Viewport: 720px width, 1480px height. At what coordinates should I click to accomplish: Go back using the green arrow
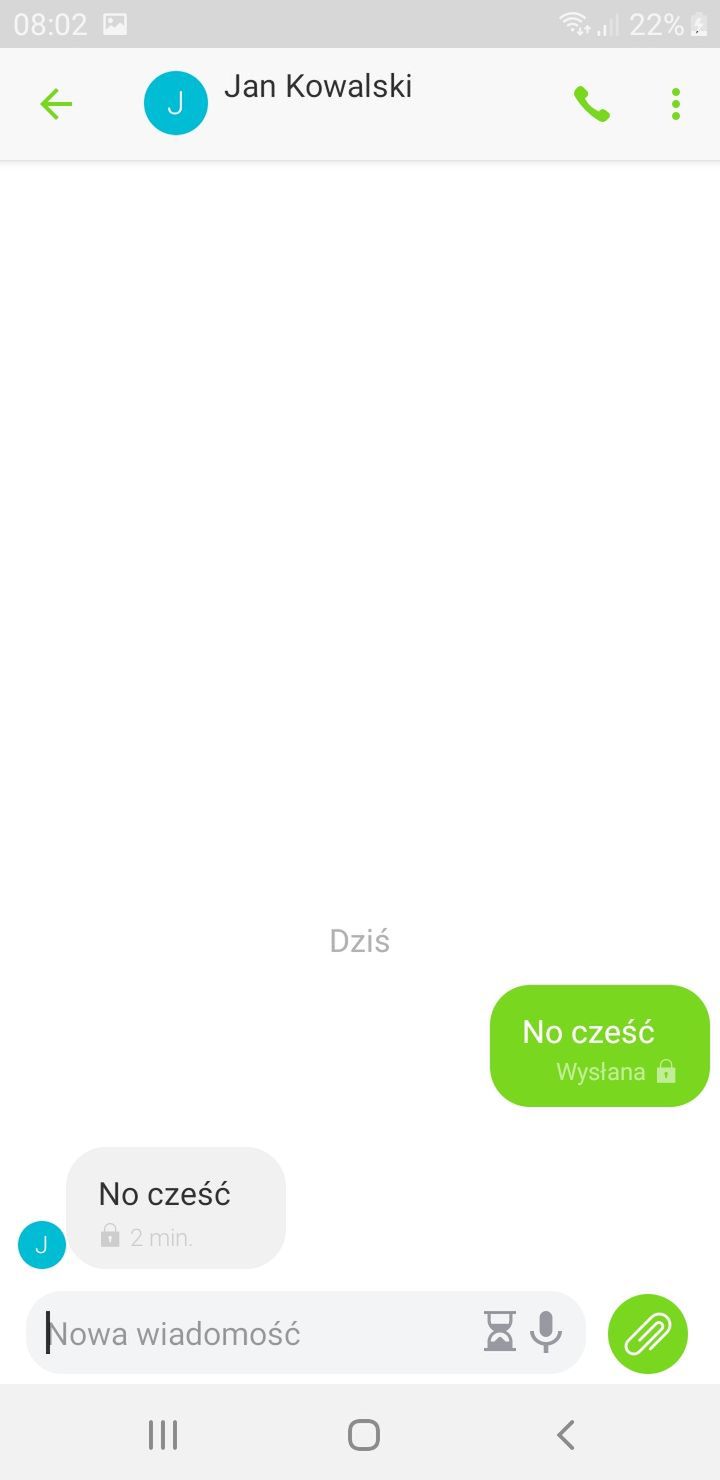pos(56,103)
